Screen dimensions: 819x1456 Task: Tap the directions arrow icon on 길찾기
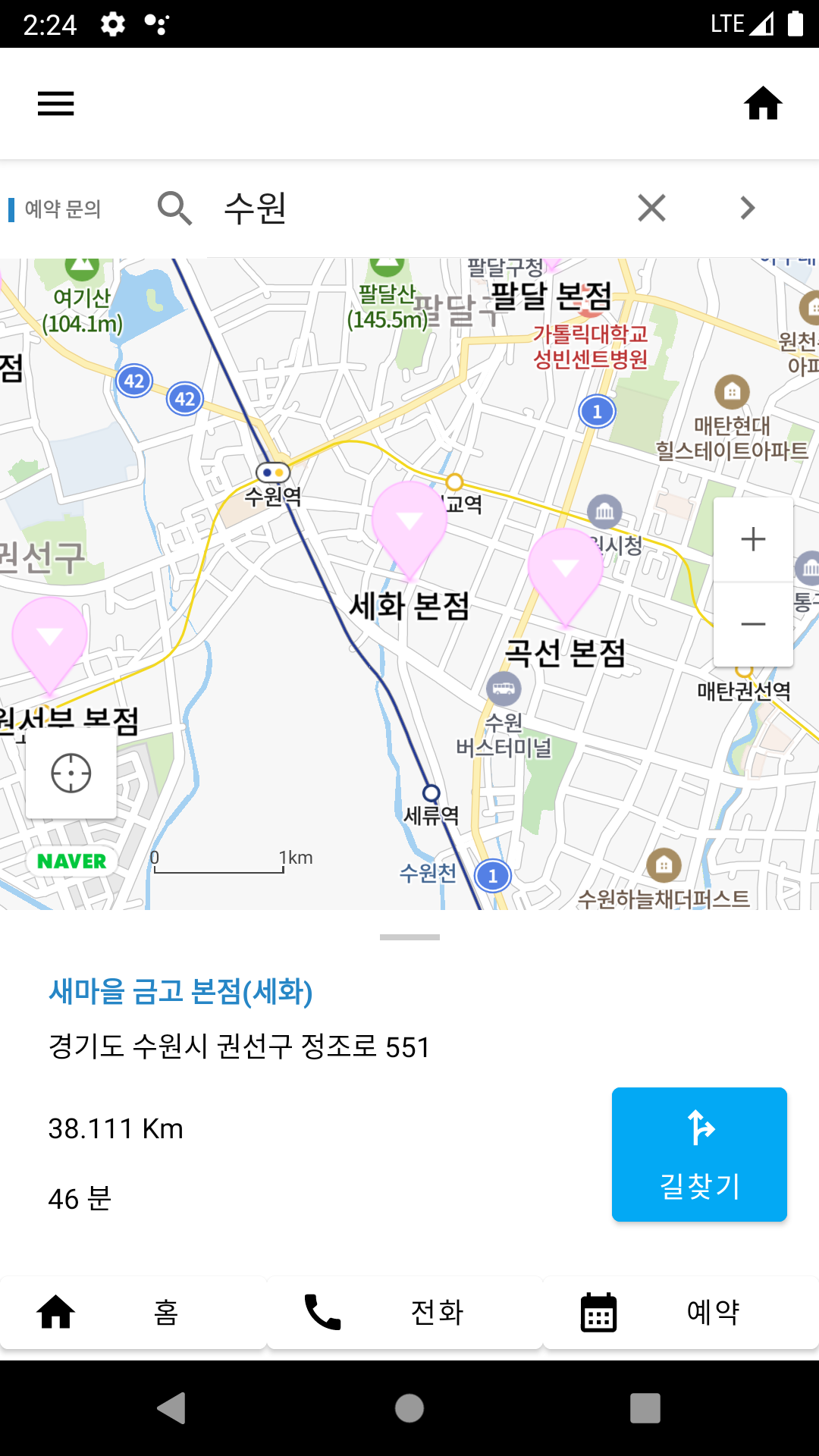click(x=698, y=1128)
